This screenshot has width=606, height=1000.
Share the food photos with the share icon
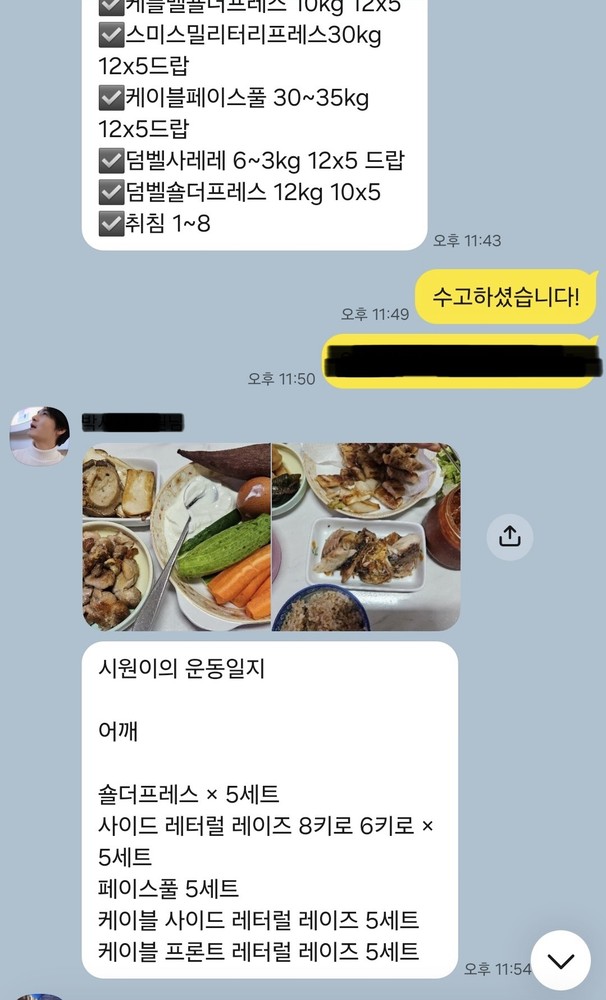[x=509, y=536]
